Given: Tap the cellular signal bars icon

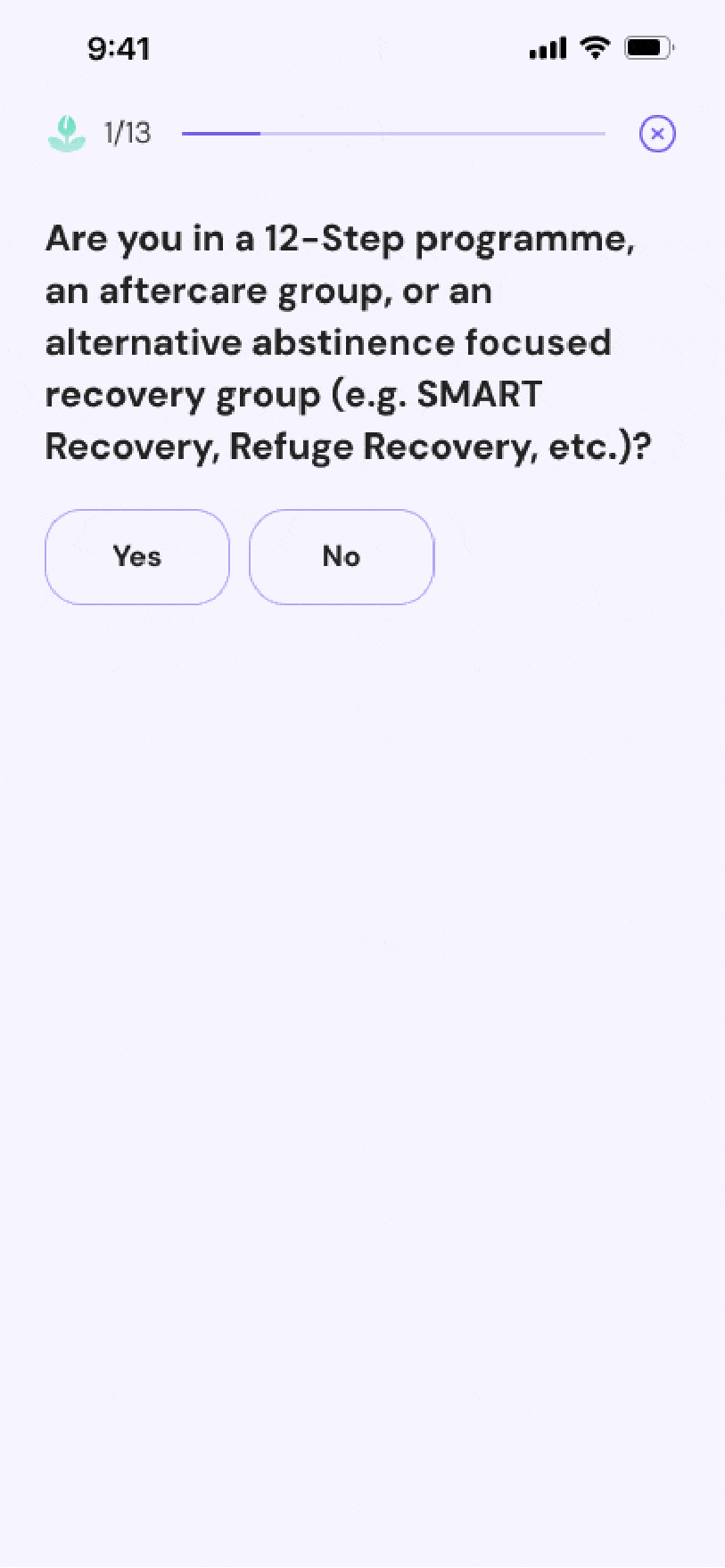Looking at the screenshot, I should point(547,48).
